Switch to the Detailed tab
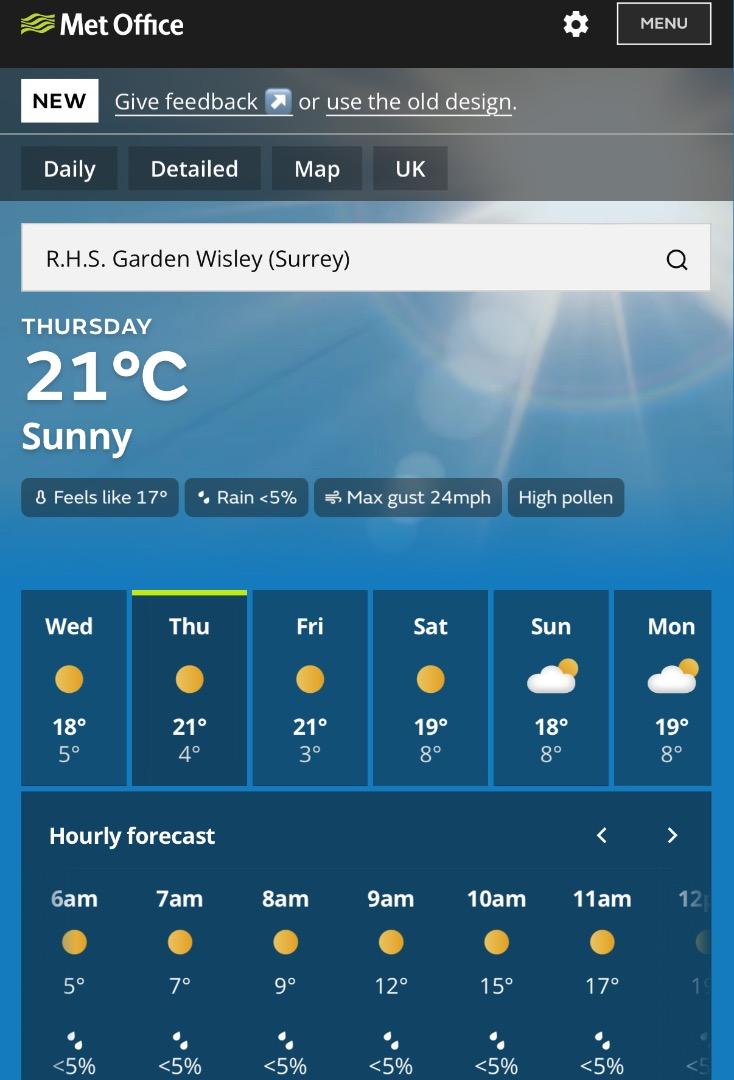This screenshot has width=734, height=1080. 194,169
